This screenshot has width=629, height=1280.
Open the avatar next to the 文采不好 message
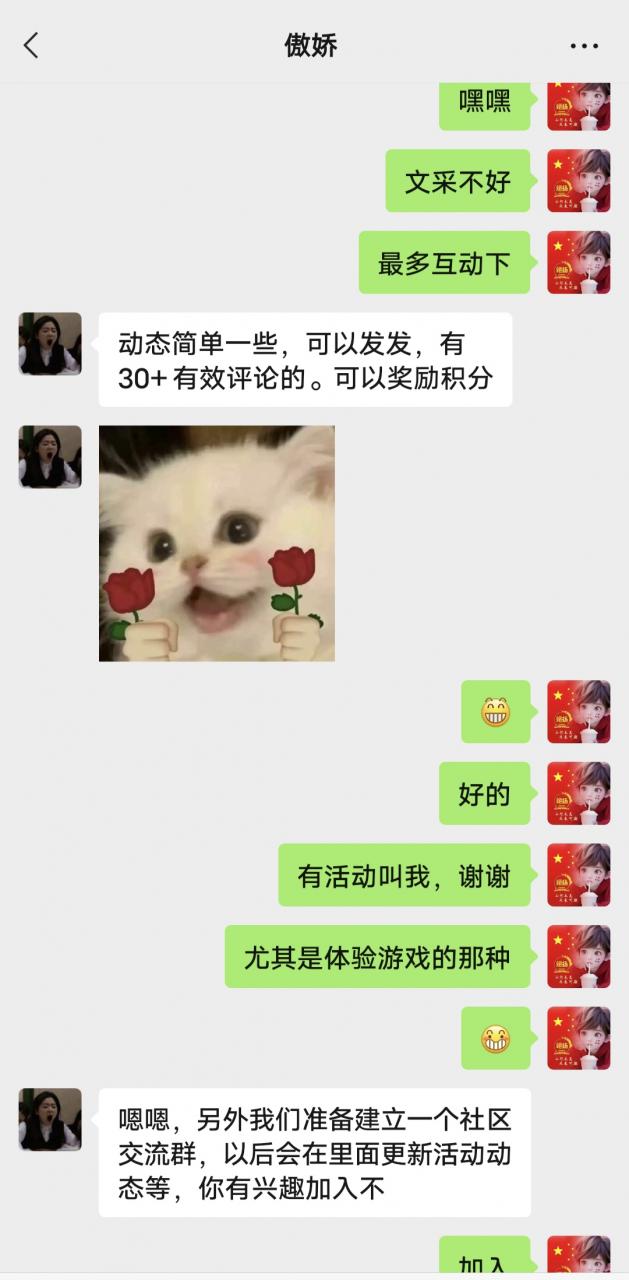pyautogui.click(x=578, y=181)
